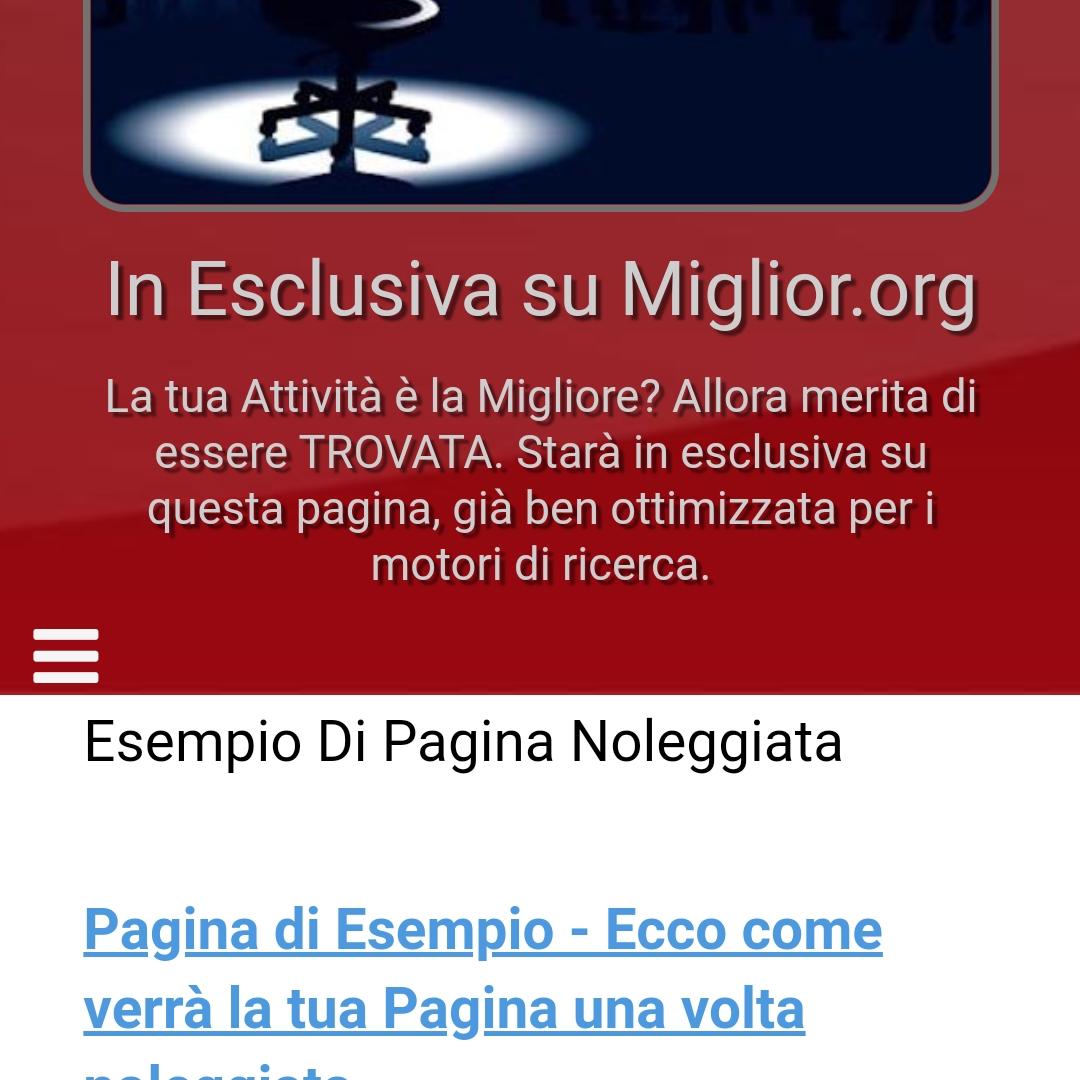1080x1080 pixels.
Task: Tap the office chair banner image
Action: [540, 100]
